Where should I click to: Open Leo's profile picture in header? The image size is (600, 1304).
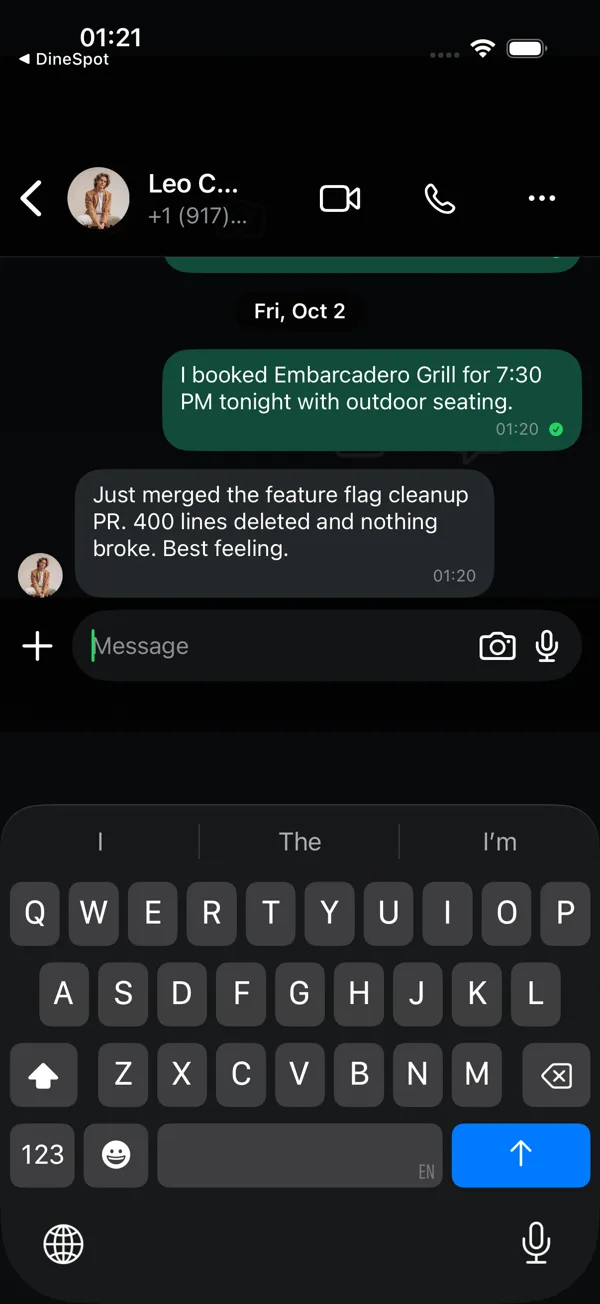(x=98, y=198)
